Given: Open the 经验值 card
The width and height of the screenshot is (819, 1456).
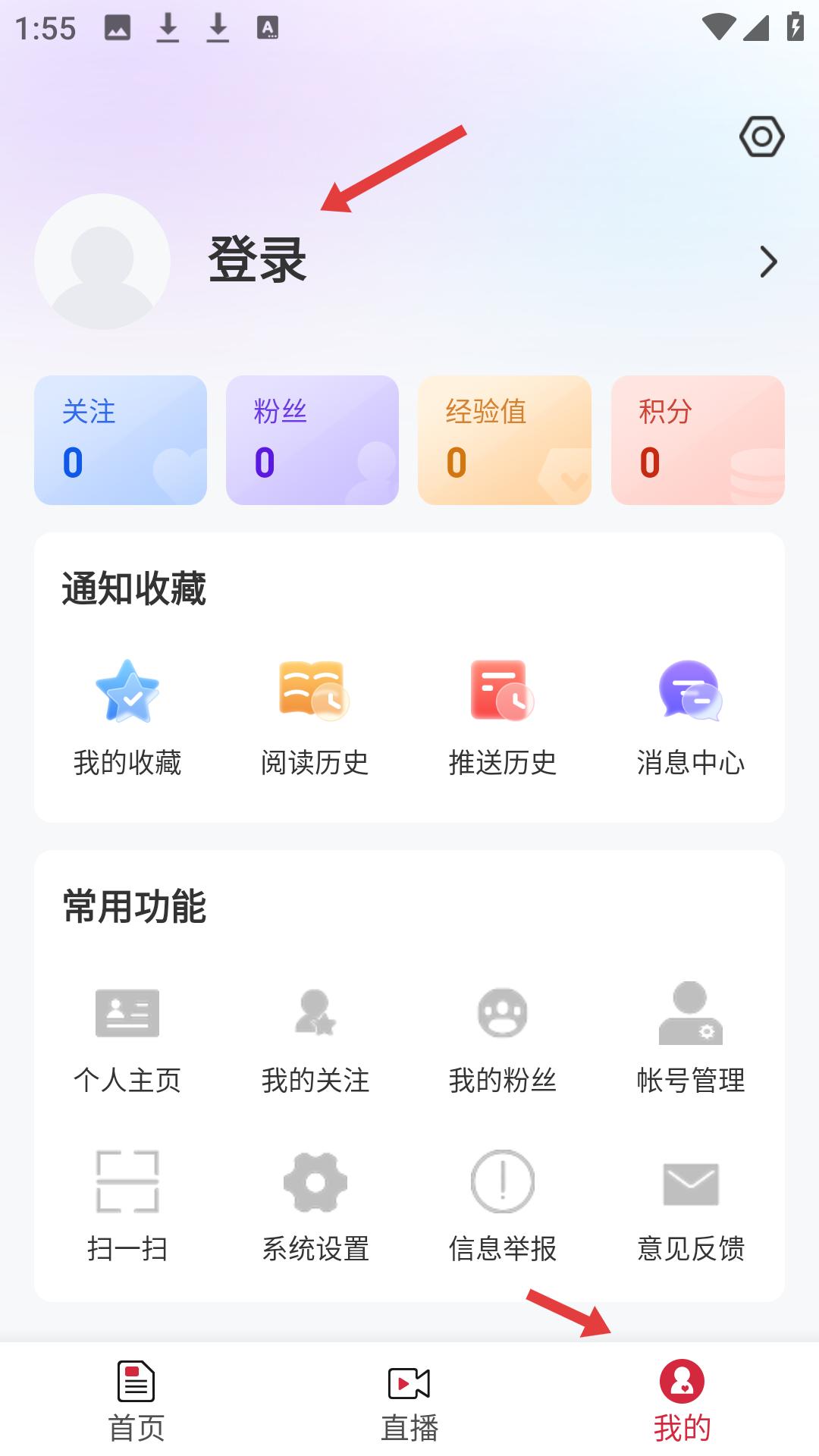Looking at the screenshot, I should pyautogui.click(x=504, y=440).
